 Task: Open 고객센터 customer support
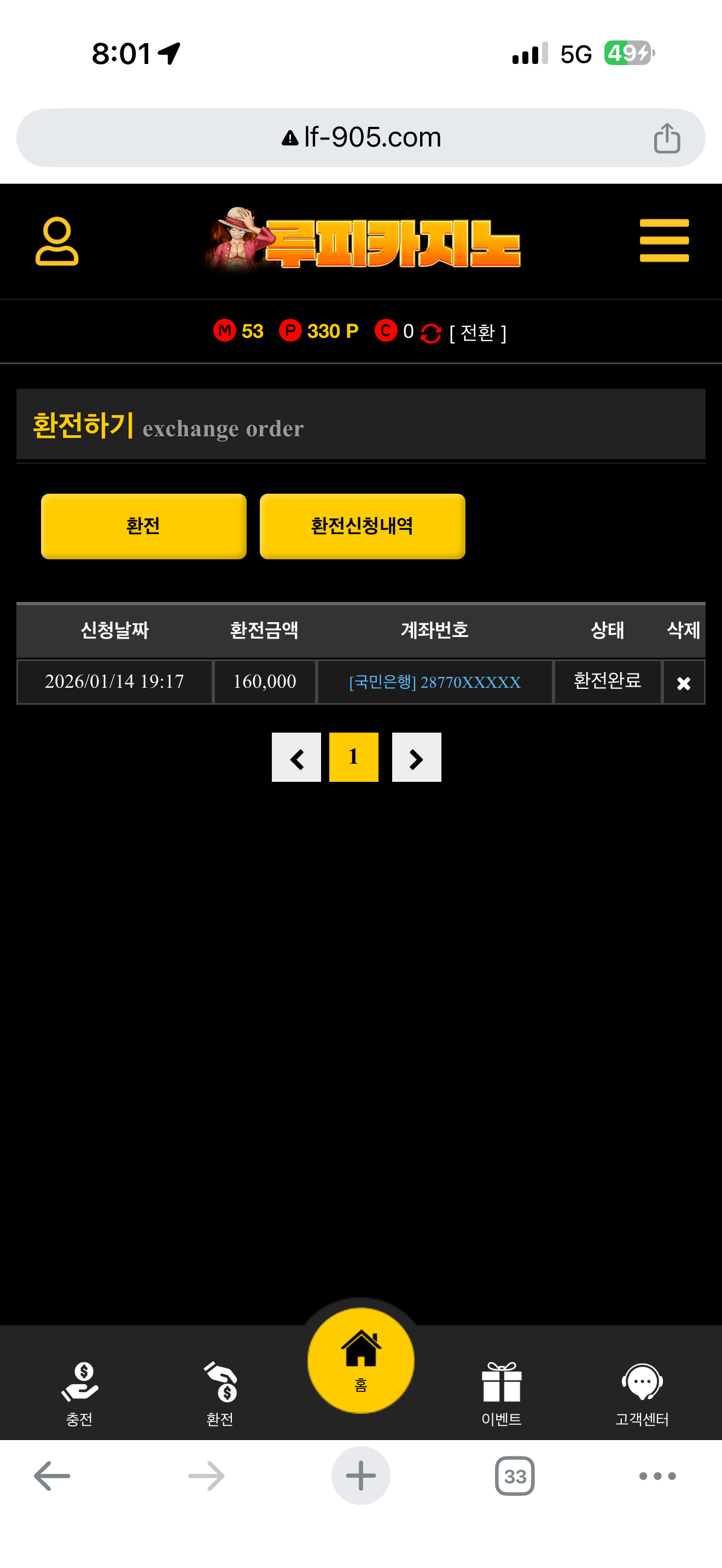point(642,1393)
